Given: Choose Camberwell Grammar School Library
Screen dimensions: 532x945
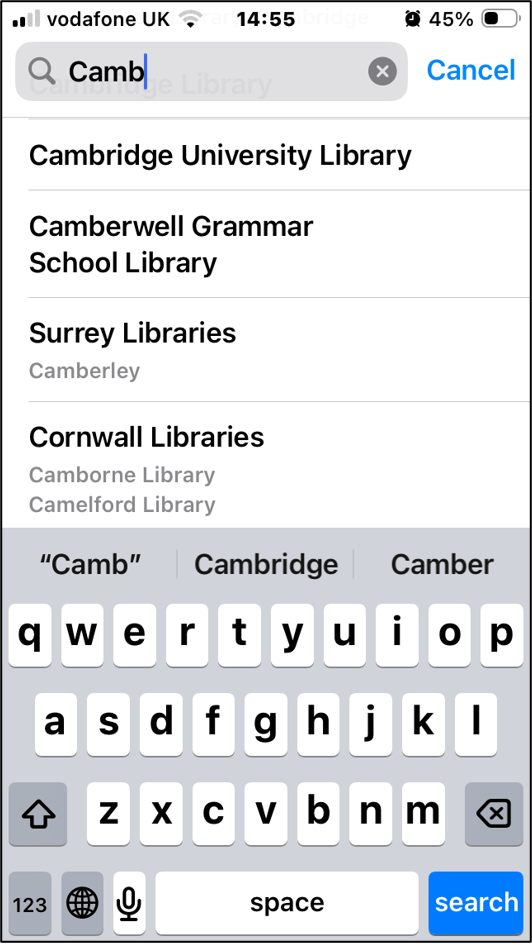Looking at the screenshot, I should click(x=266, y=244).
